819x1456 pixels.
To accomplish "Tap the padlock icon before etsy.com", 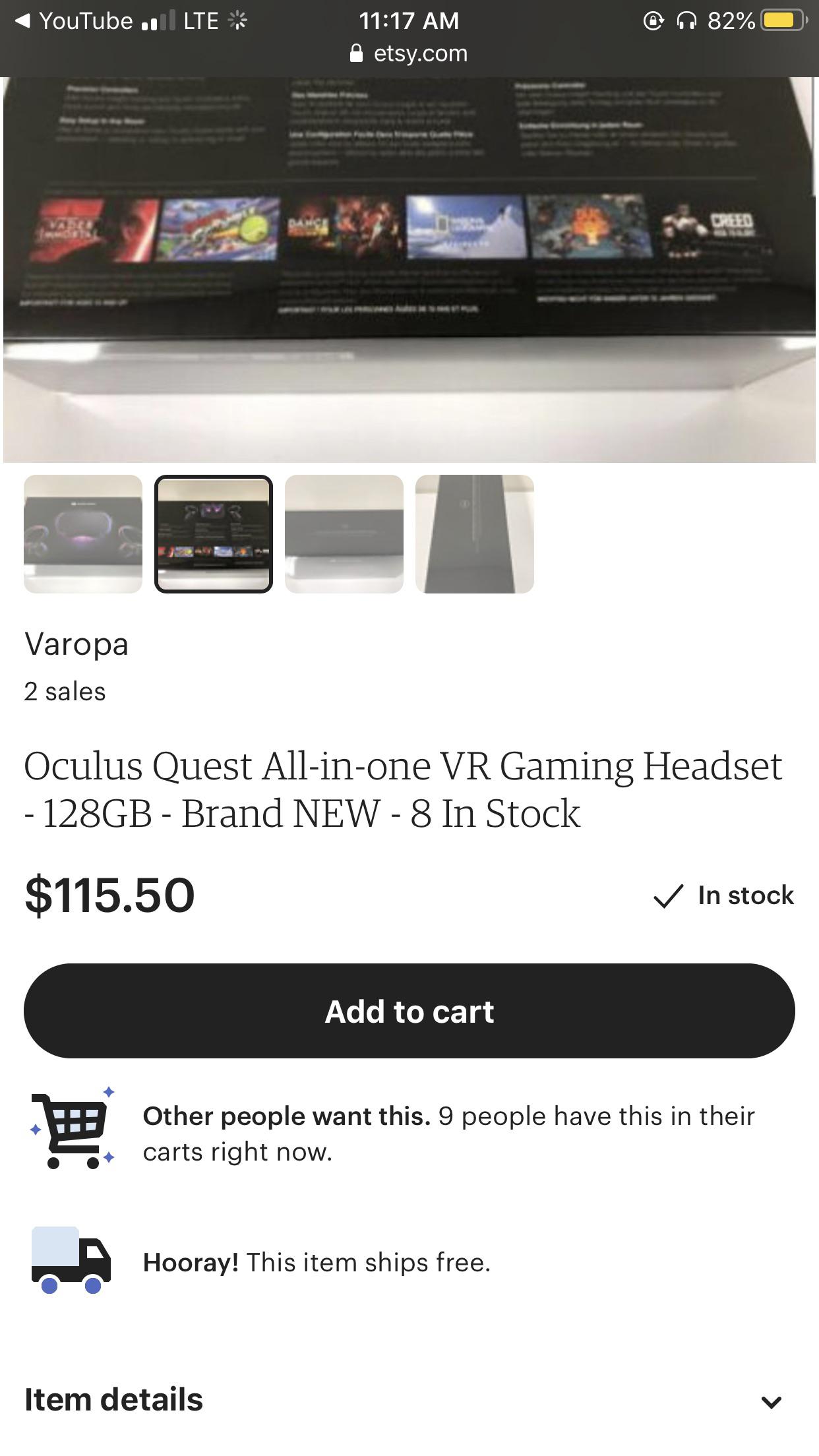I will [x=357, y=53].
